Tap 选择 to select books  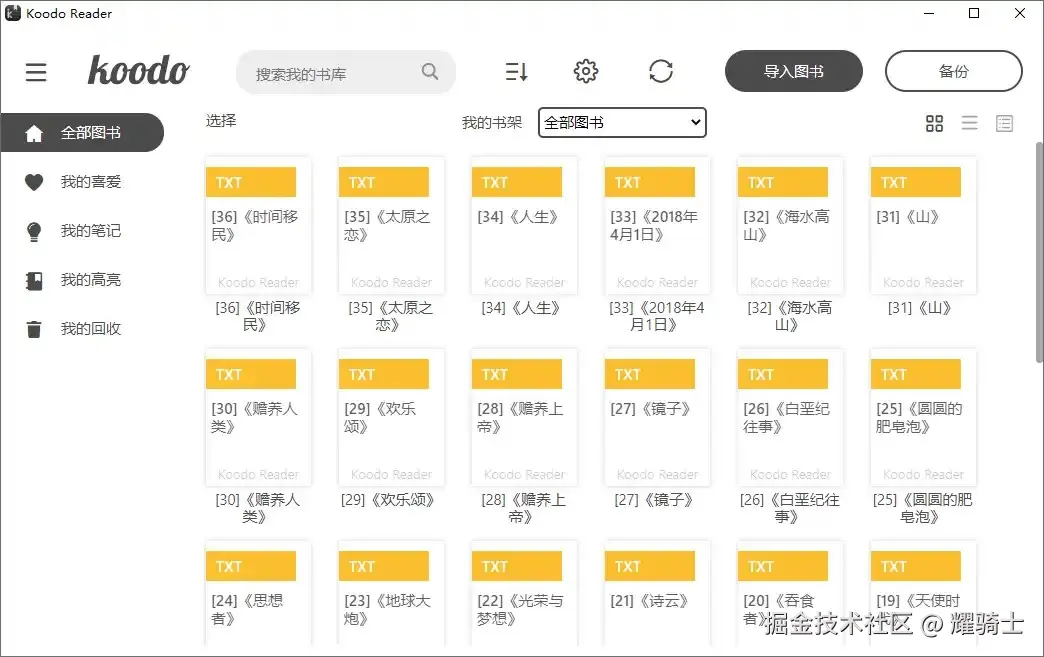pos(221,121)
